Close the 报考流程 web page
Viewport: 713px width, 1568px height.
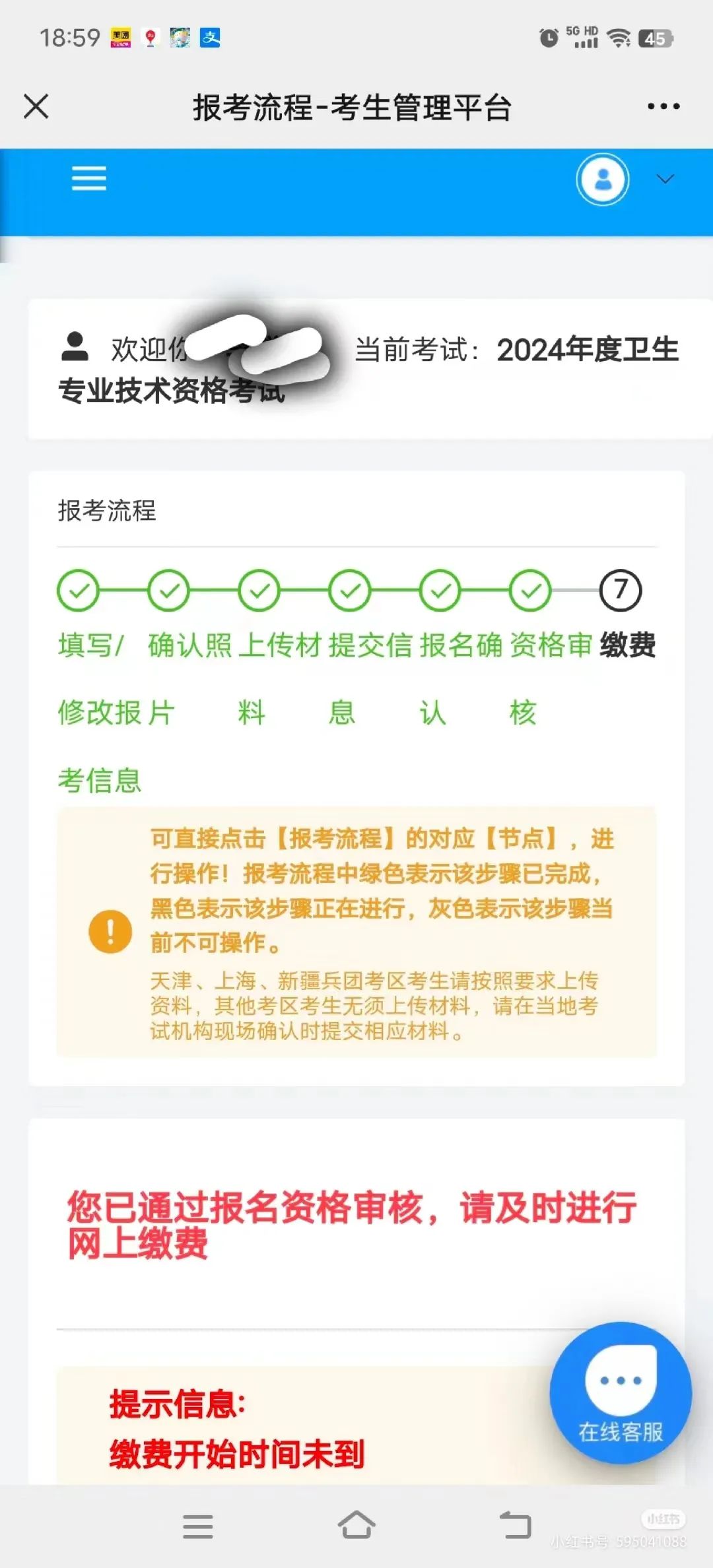(36, 106)
